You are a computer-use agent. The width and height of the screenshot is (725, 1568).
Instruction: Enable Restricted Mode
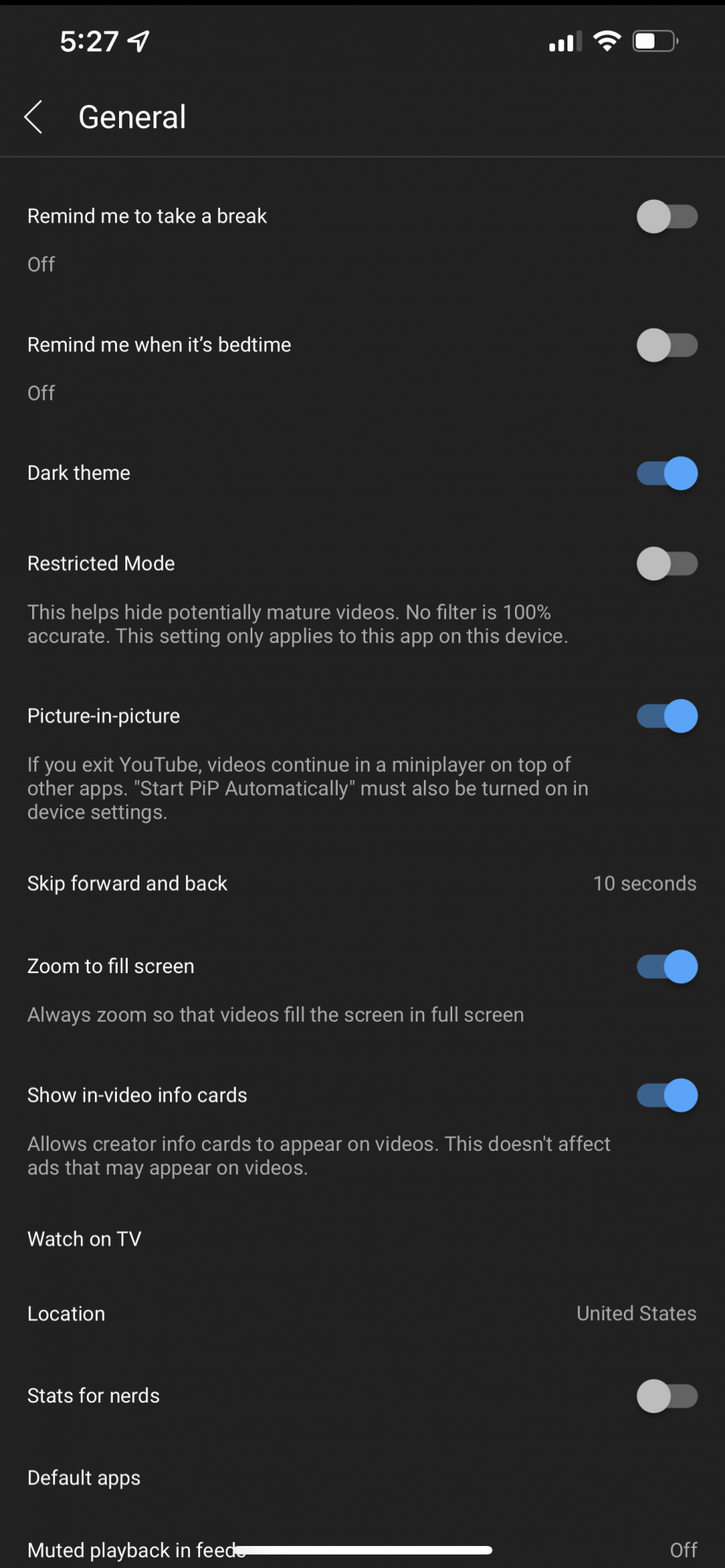point(667,564)
